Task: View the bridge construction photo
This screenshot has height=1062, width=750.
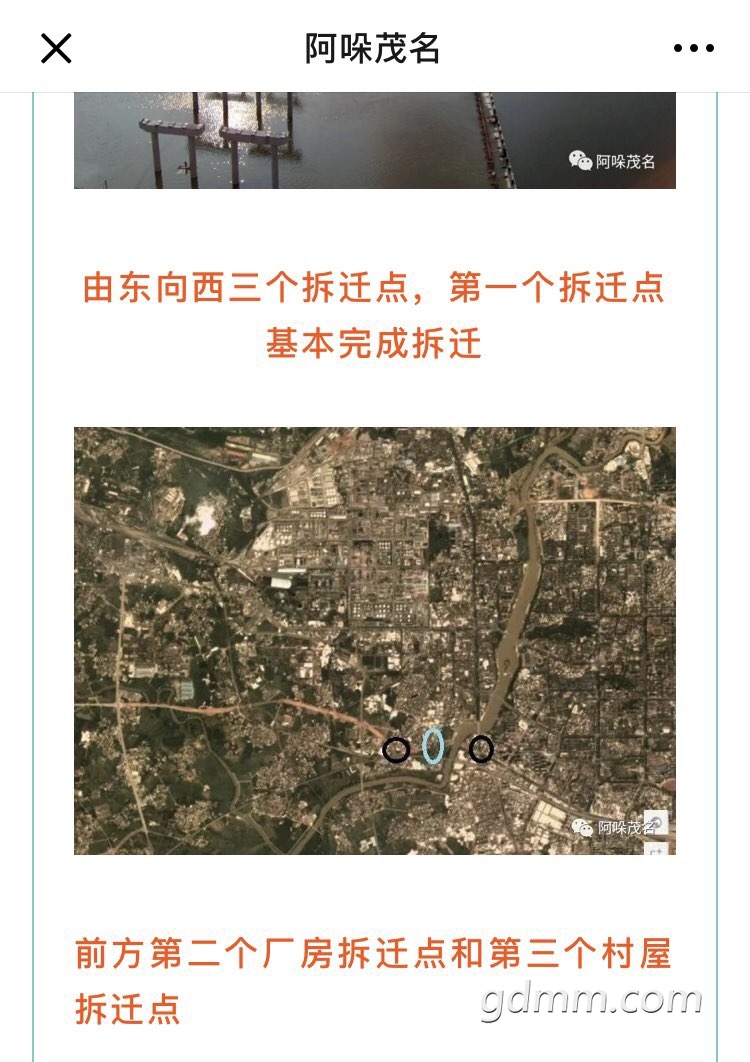Action: point(374,140)
